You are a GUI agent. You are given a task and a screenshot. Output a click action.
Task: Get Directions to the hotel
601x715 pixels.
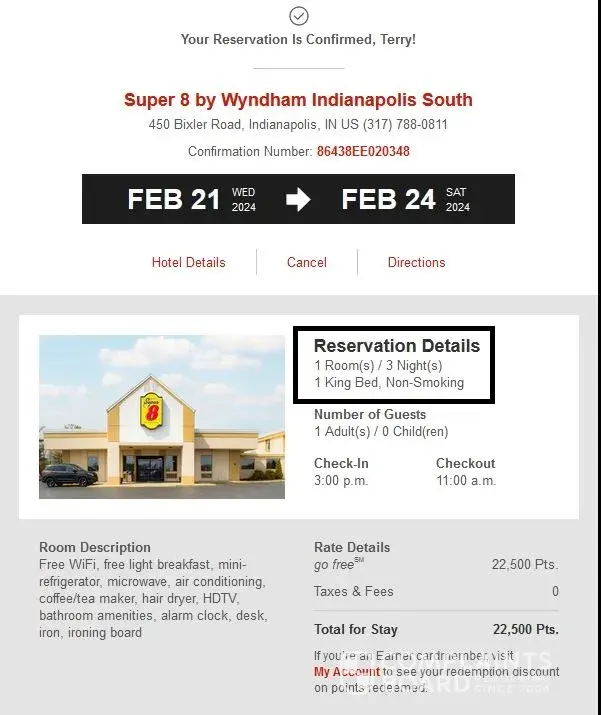(x=416, y=262)
